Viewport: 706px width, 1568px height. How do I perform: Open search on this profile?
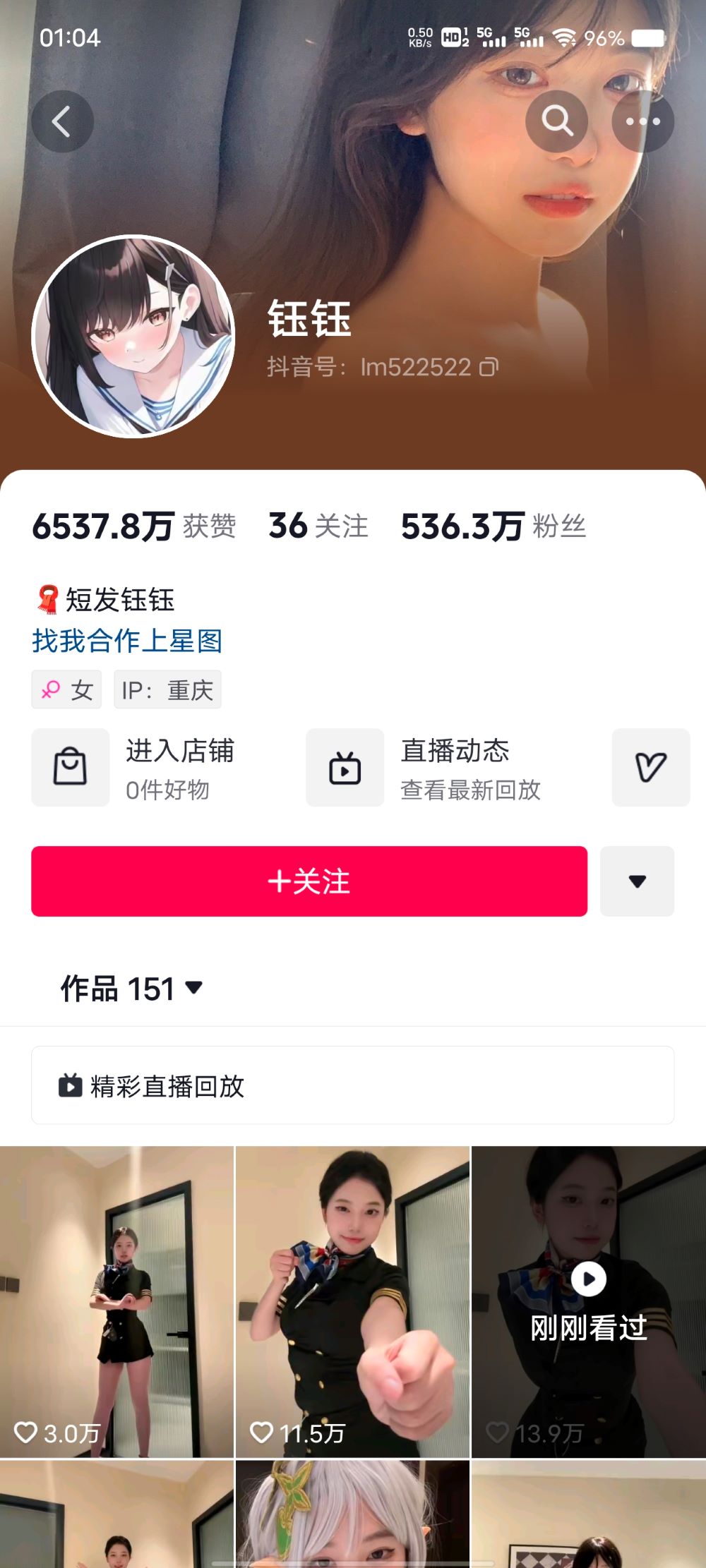556,122
